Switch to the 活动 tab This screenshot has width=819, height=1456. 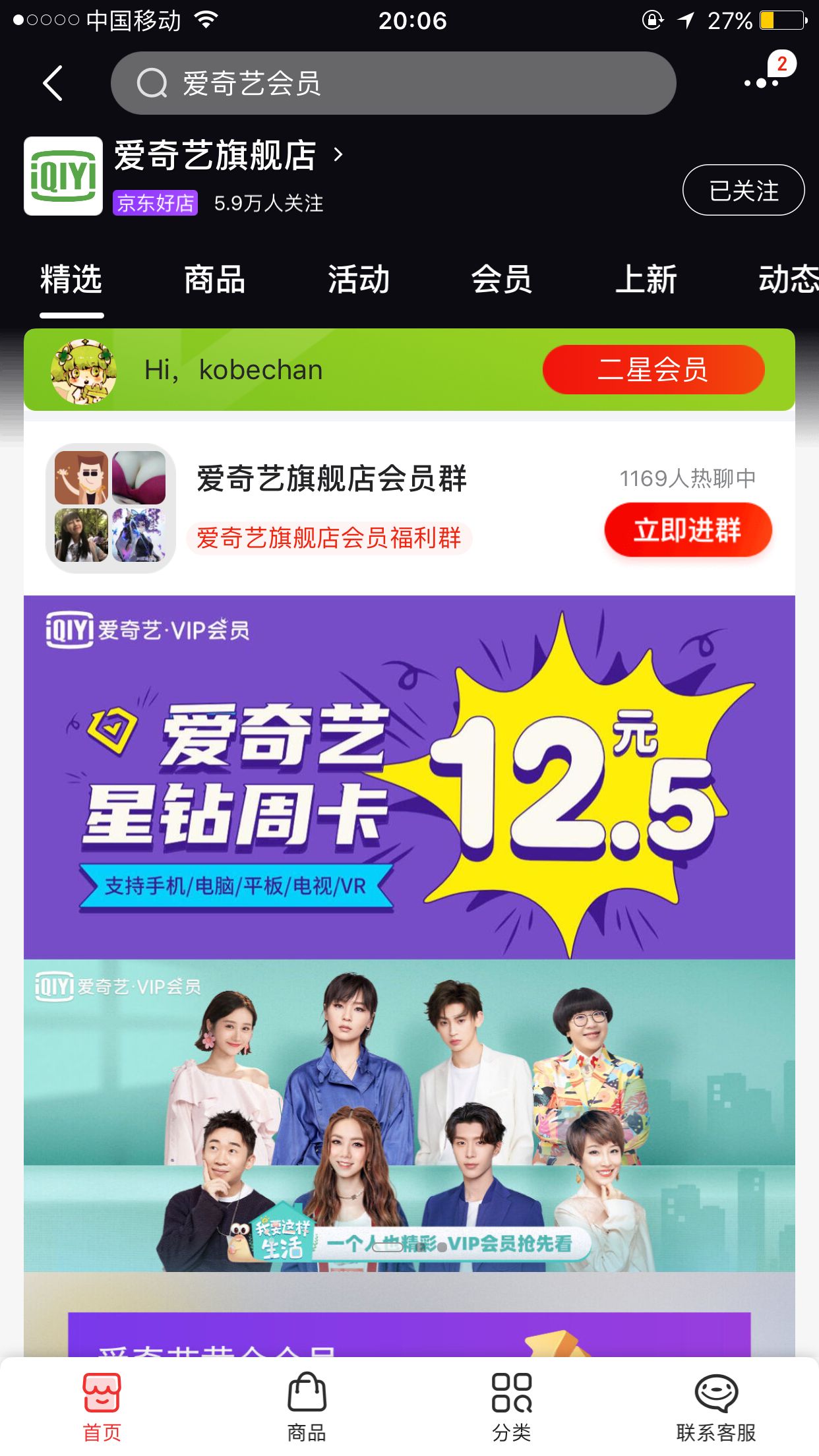(358, 280)
